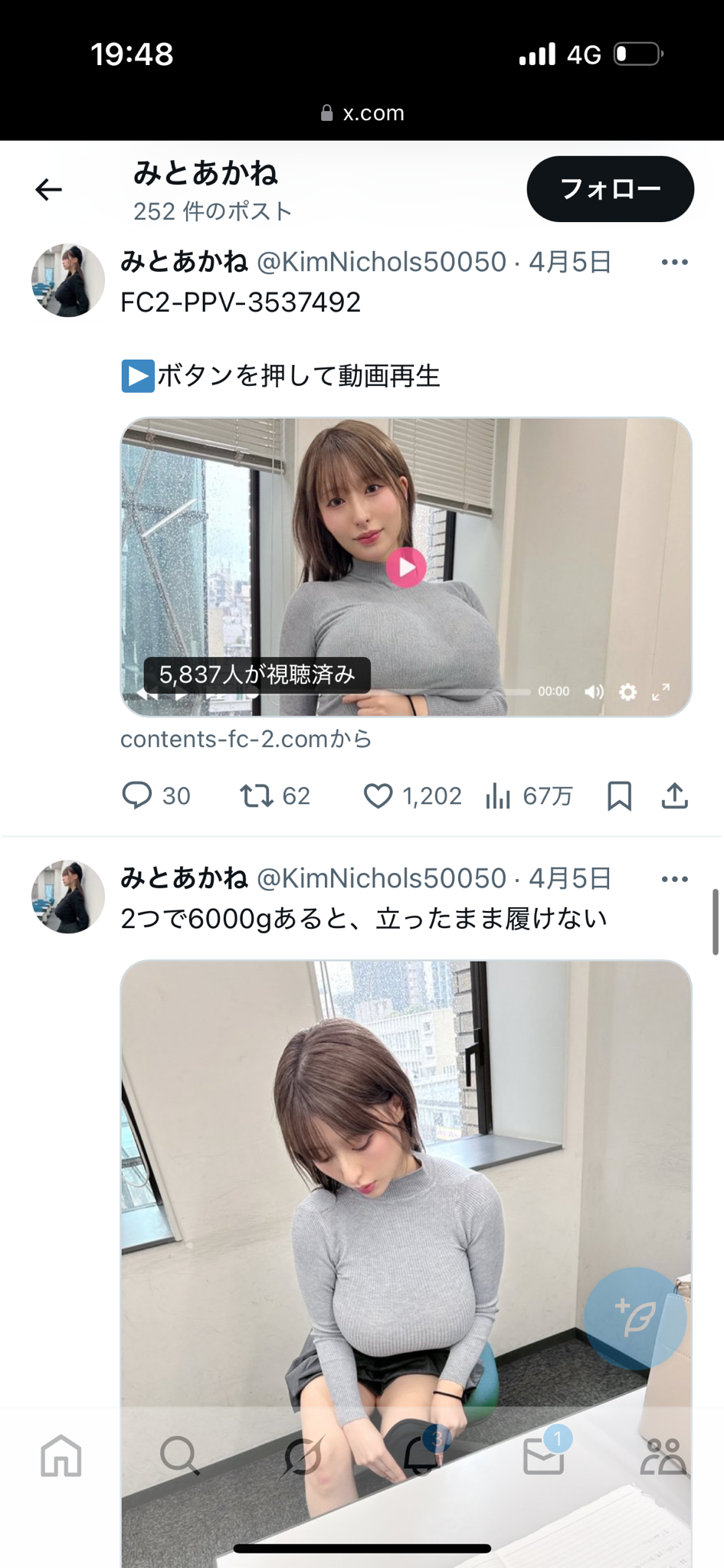Switch to the Home tab
The height and width of the screenshot is (1568, 724).
(61, 1455)
